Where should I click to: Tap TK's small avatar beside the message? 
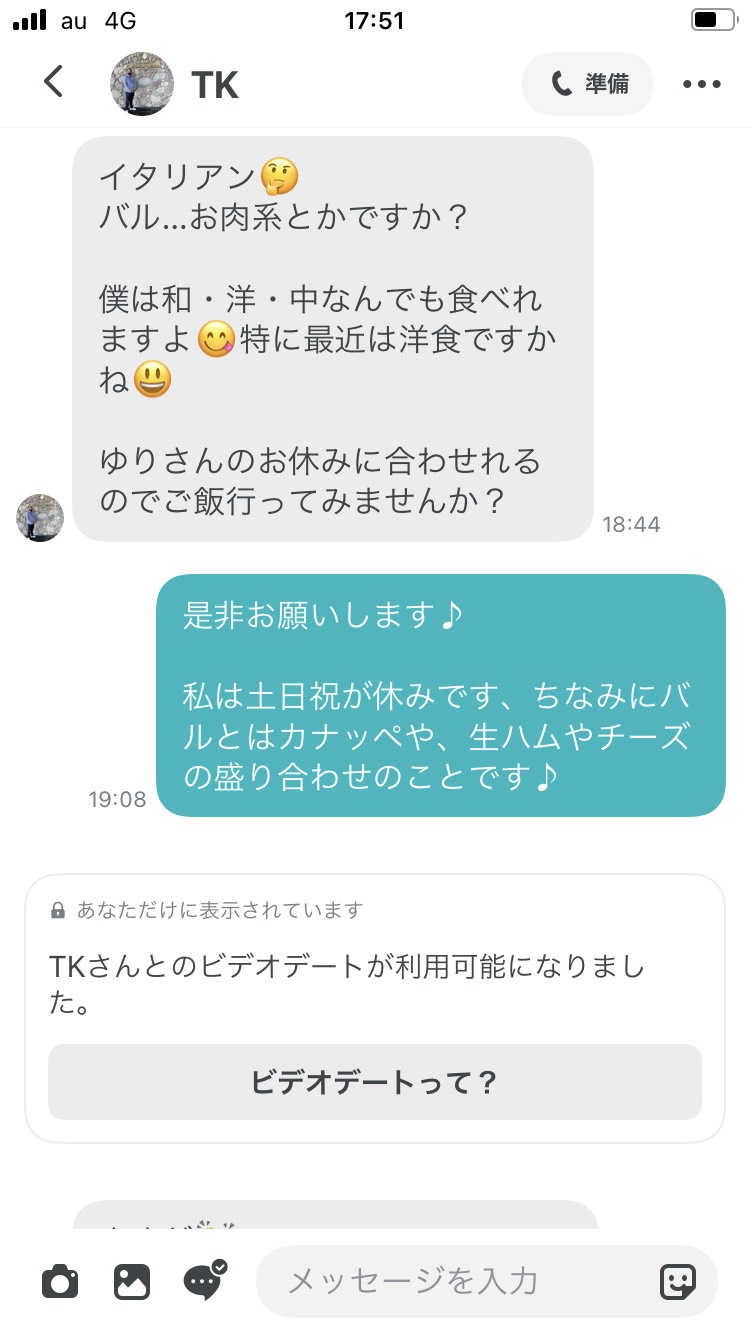[x=40, y=518]
